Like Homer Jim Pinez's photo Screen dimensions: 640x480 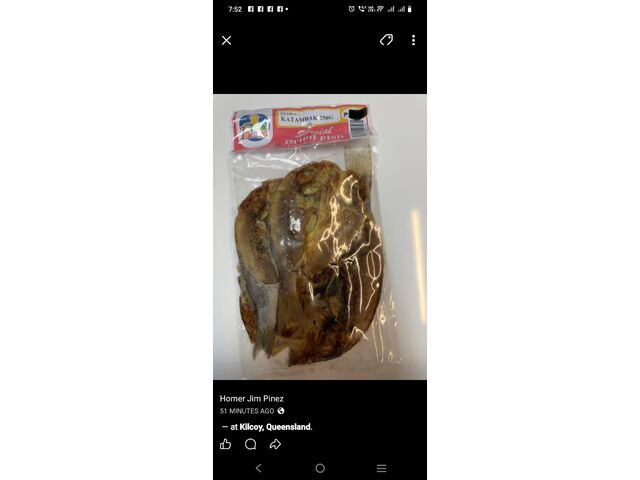pos(226,444)
